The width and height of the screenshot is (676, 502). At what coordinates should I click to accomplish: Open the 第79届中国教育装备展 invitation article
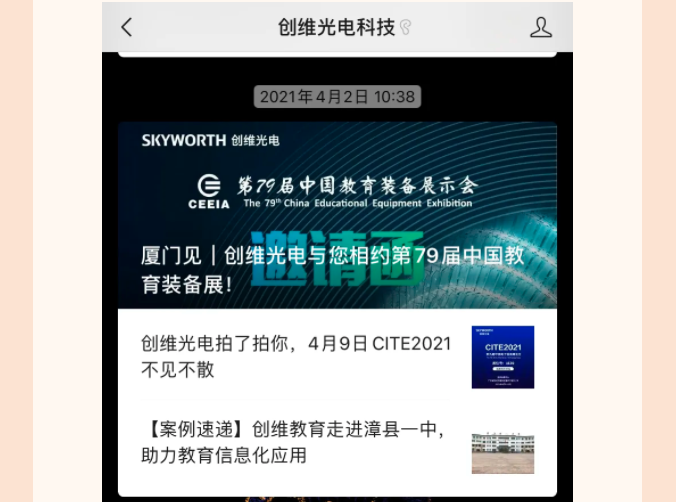coord(337,215)
